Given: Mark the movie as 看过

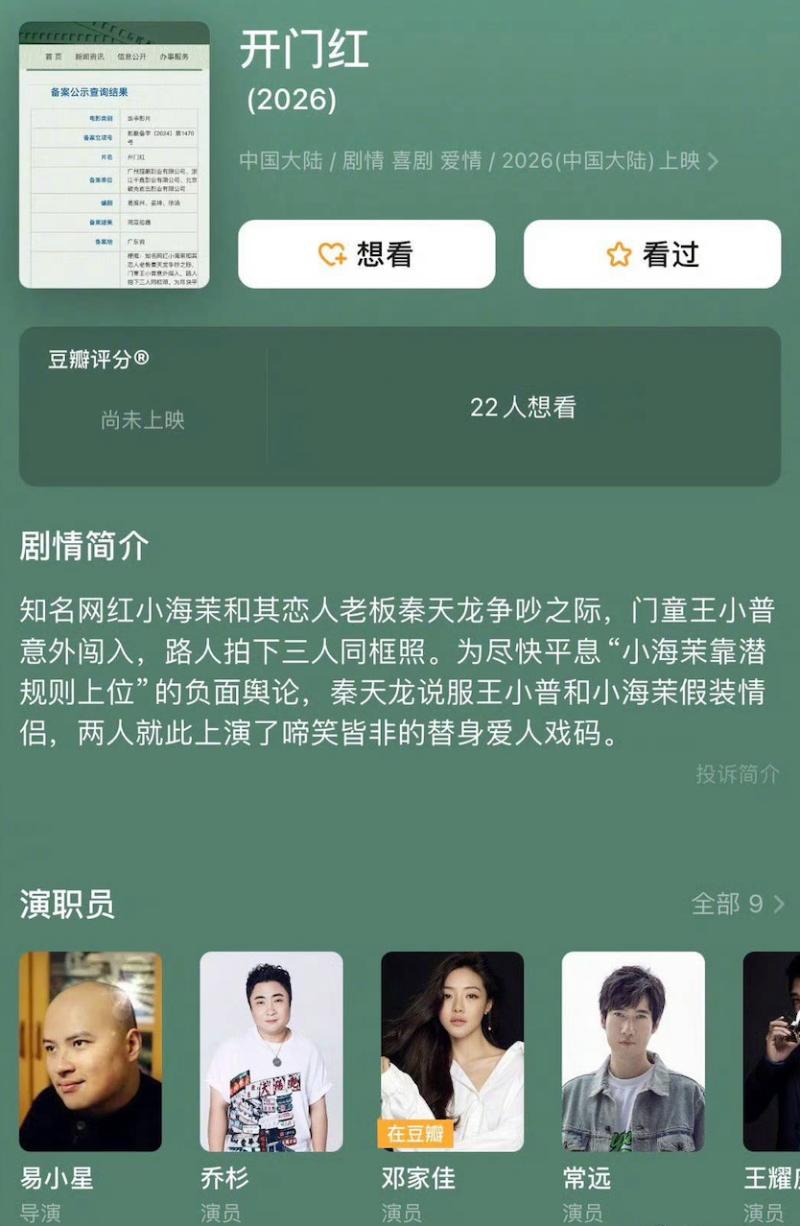Looking at the screenshot, I should 652,254.
